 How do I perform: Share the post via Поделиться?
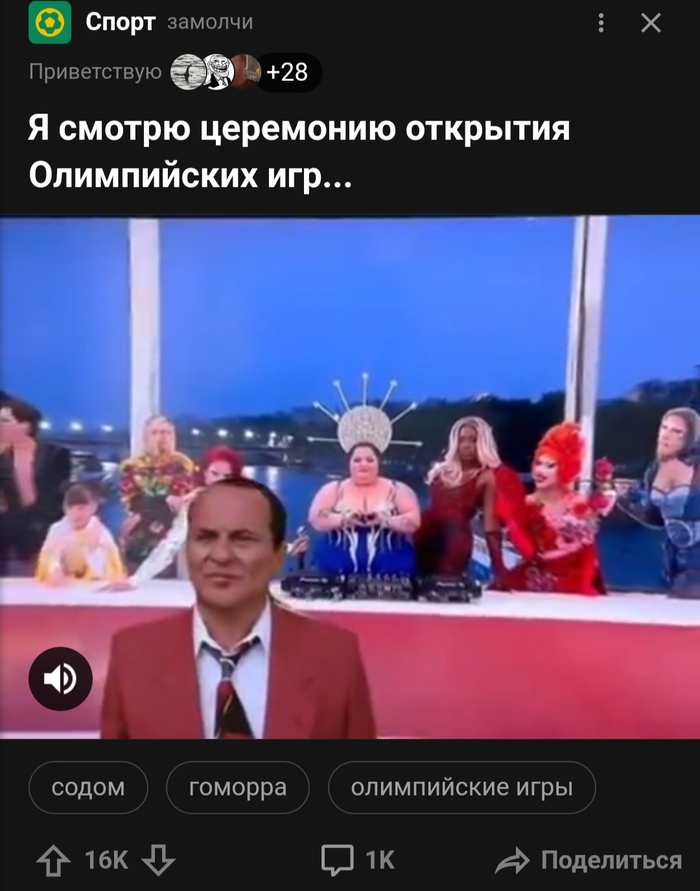(x=590, y=859)
